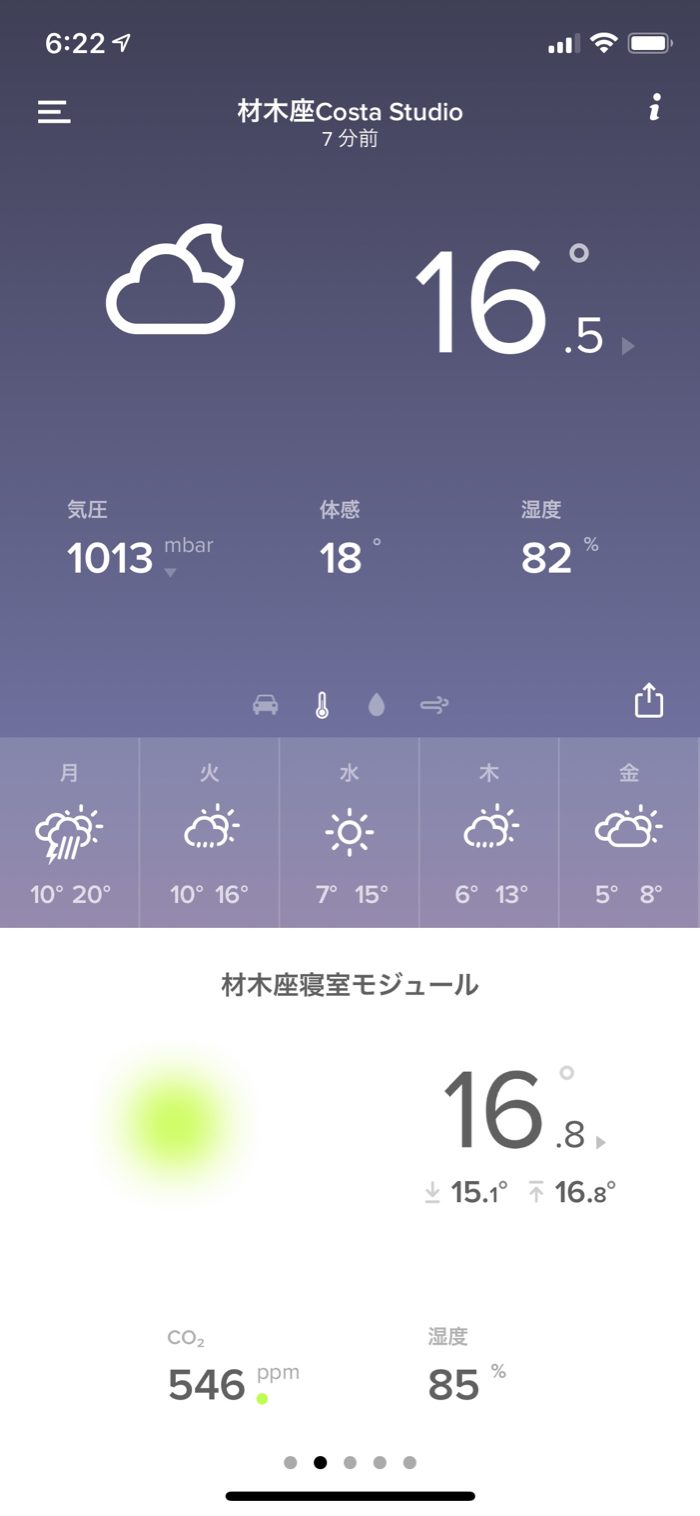
Task: Open the 気圧 1013 mbar pressure reading
Action: click(x=140, y=541)
